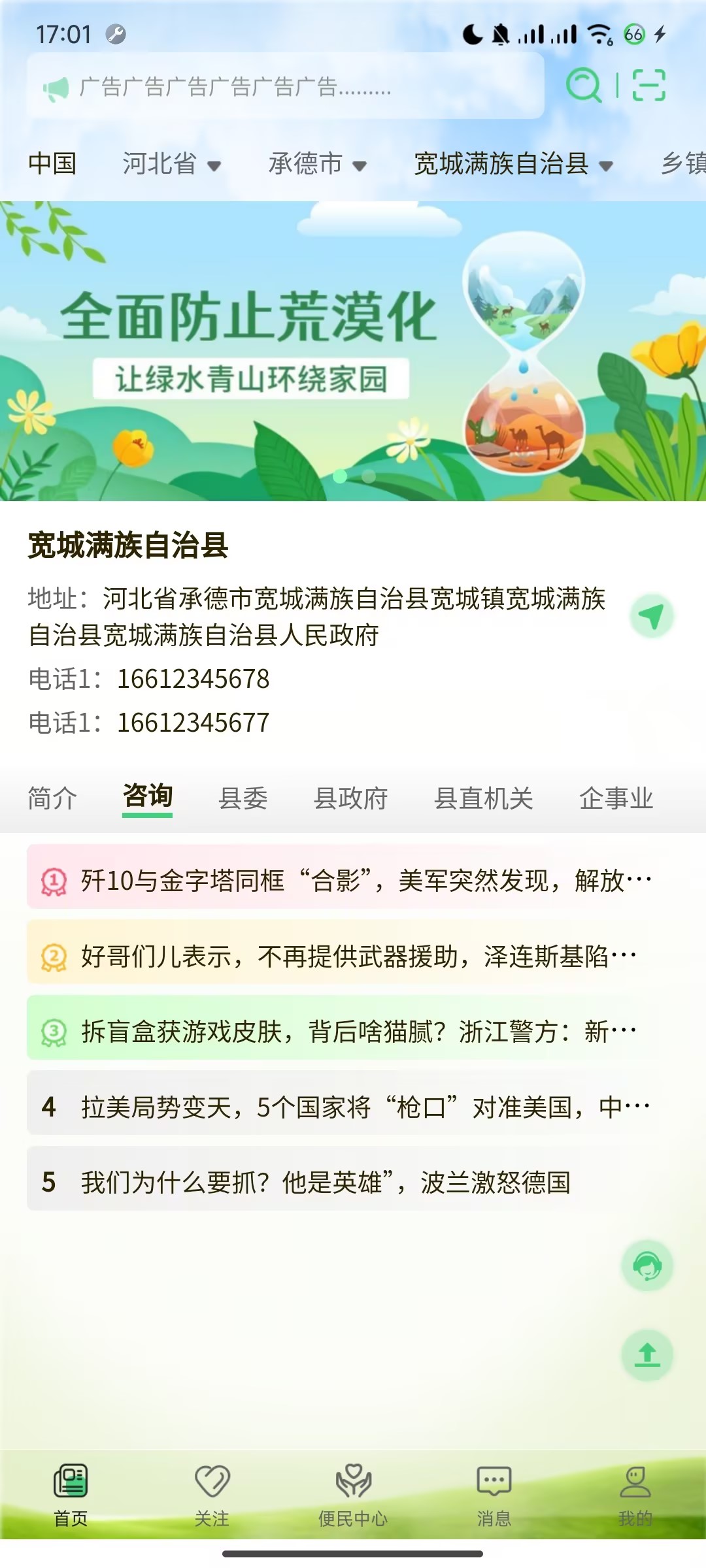Switch to the 简介 tab

(x=52, y=798)
